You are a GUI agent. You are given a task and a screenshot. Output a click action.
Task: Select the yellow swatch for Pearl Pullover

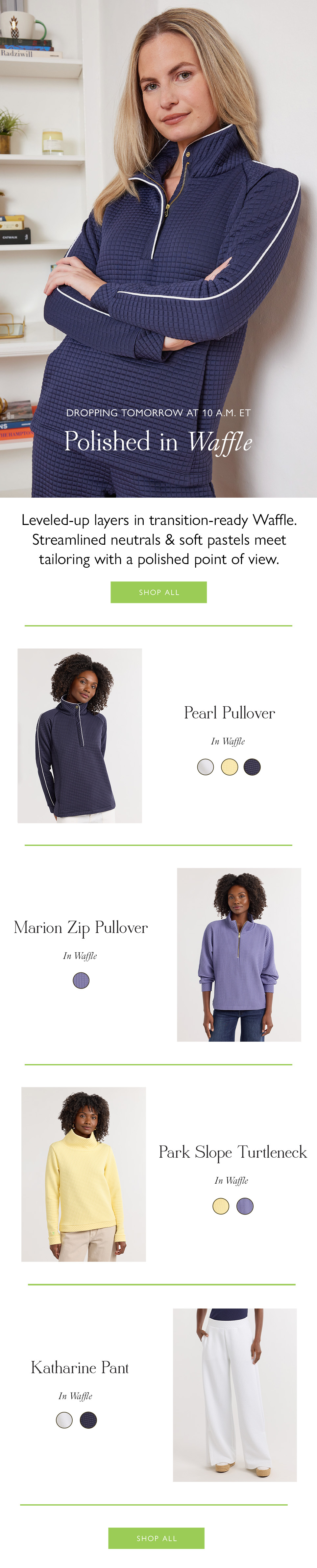point(229,767)
